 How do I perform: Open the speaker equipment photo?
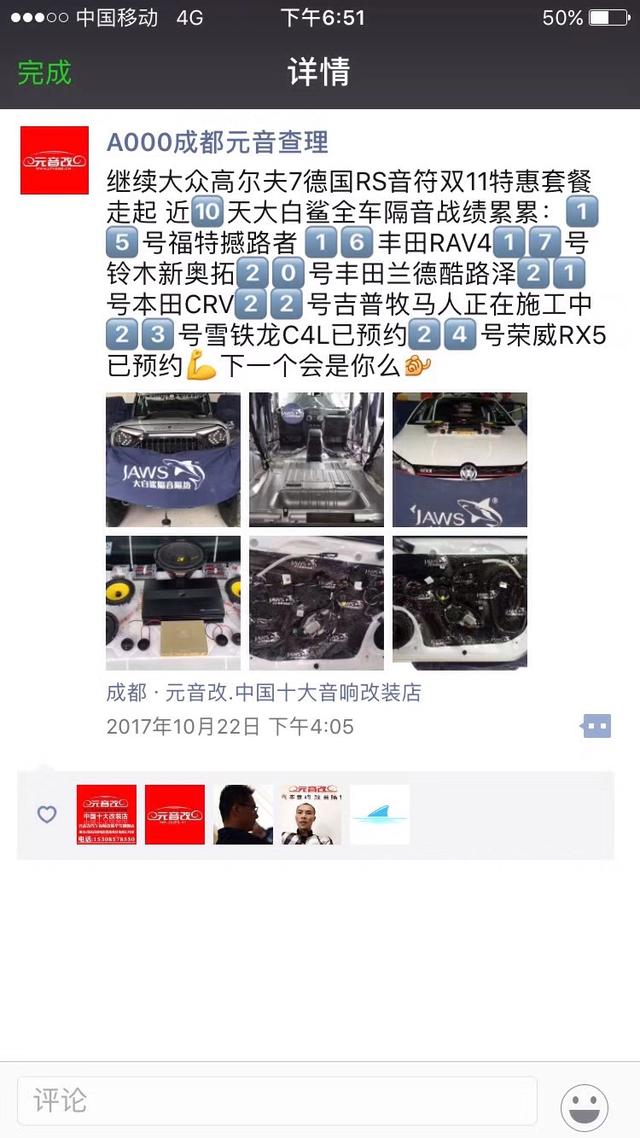tap(173, 603)
